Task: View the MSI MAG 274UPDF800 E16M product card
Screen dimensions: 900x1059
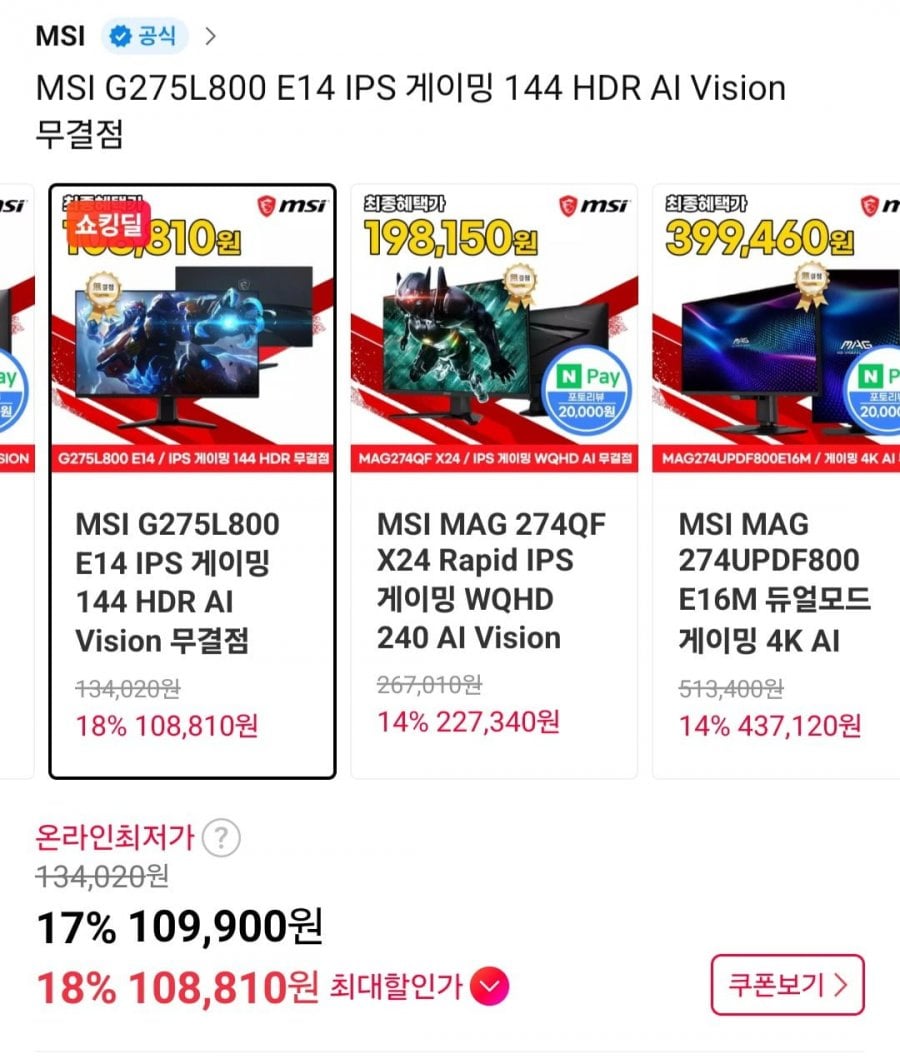Action: click(x=776, y=480)
